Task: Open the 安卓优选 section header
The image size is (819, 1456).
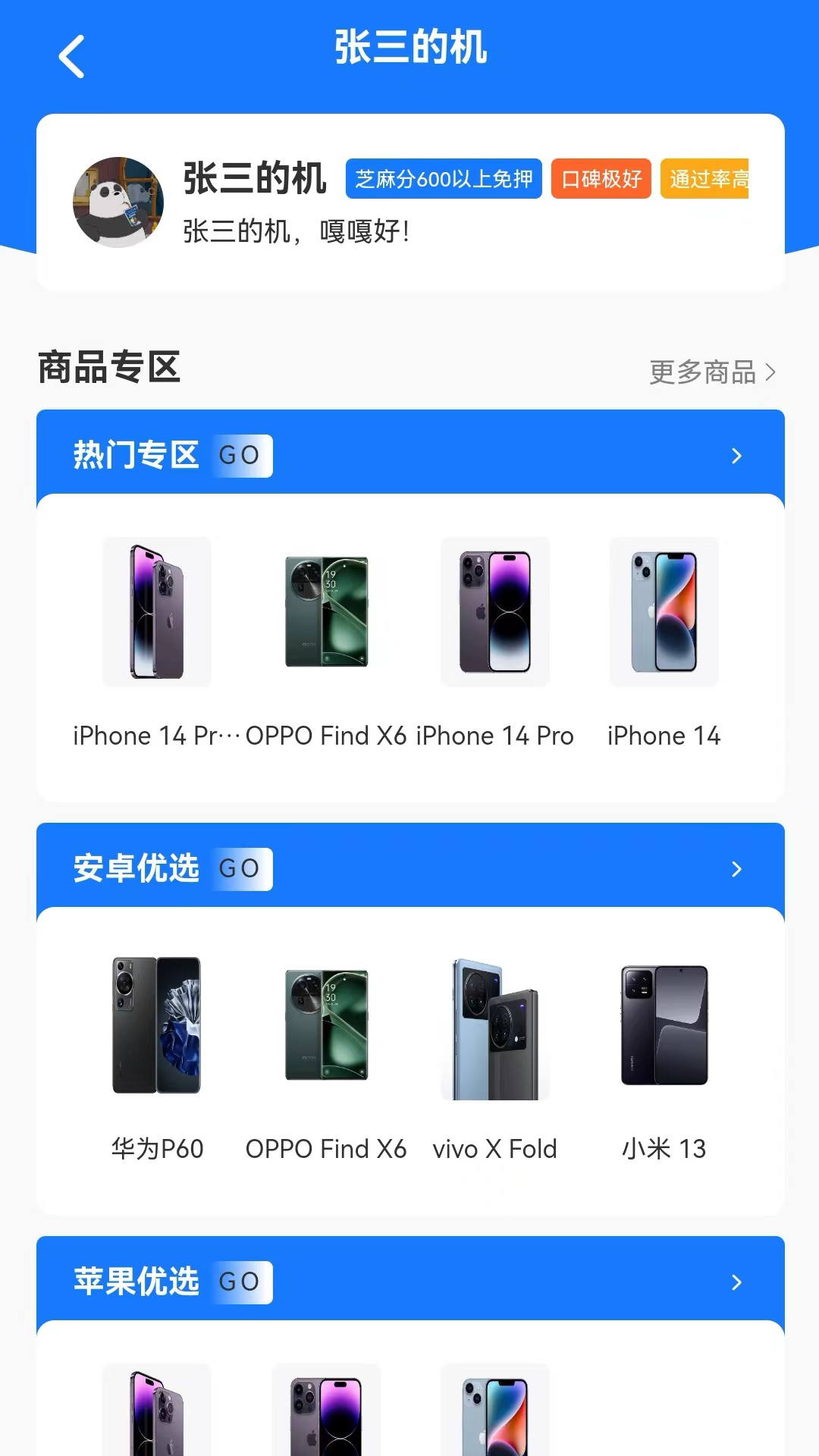Action: (x=409, y=868)
